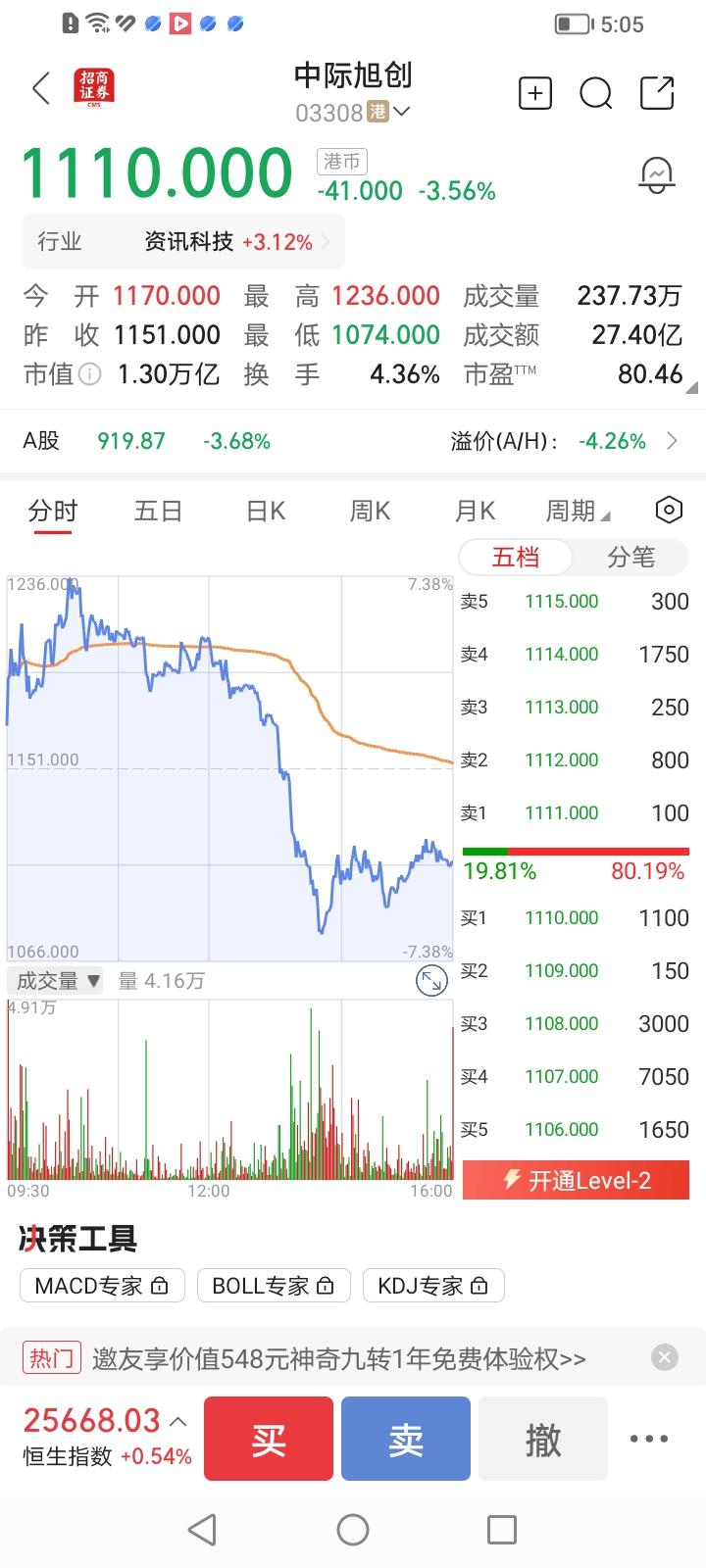Tap the red 买 button
This screenshot has height=1568, width=706.
click(269, 1439)
